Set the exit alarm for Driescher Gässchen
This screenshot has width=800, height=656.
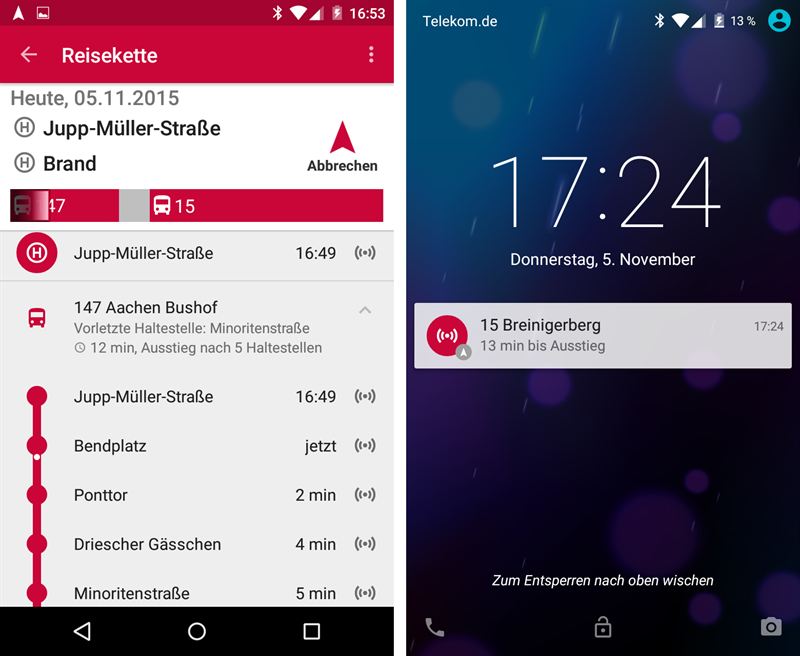coord(365,544)
